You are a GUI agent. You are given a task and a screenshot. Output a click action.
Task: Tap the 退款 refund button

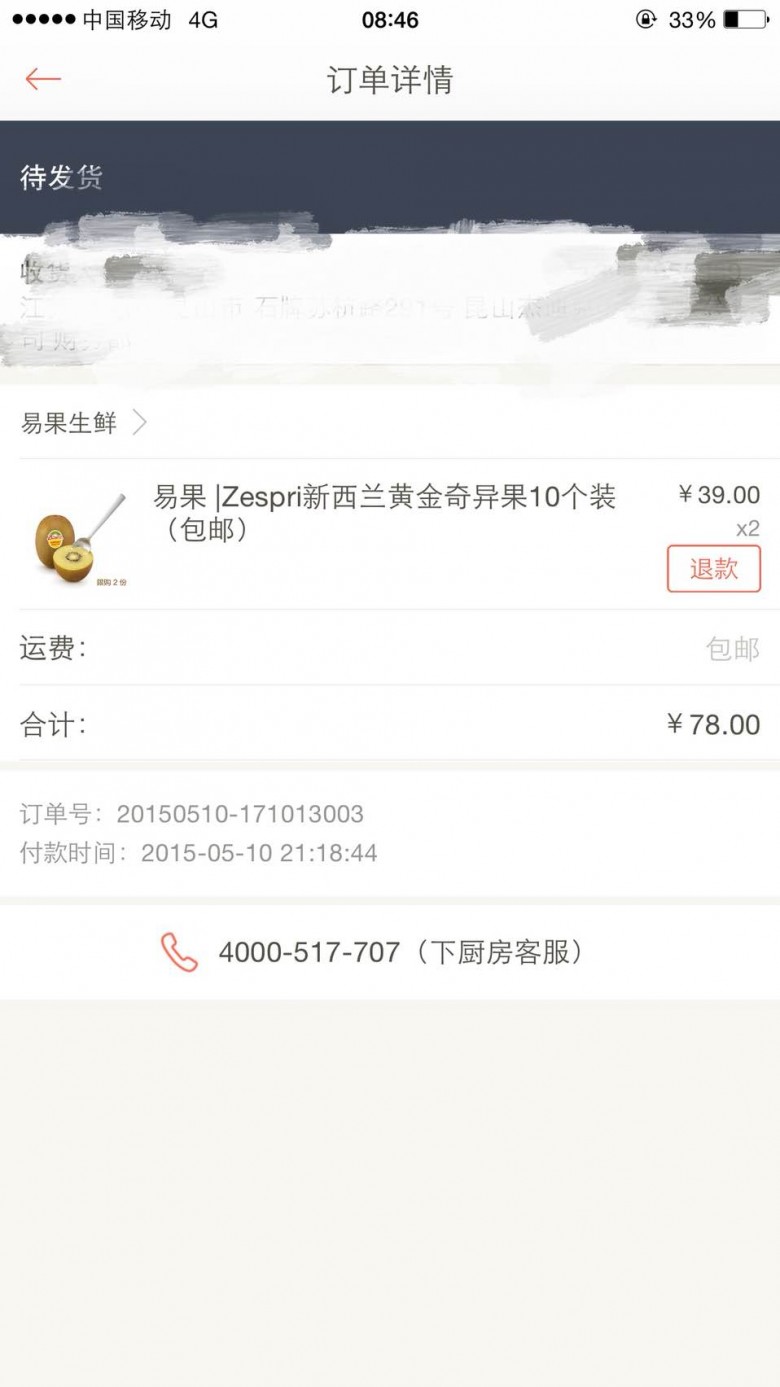click(x=714, y=569)
